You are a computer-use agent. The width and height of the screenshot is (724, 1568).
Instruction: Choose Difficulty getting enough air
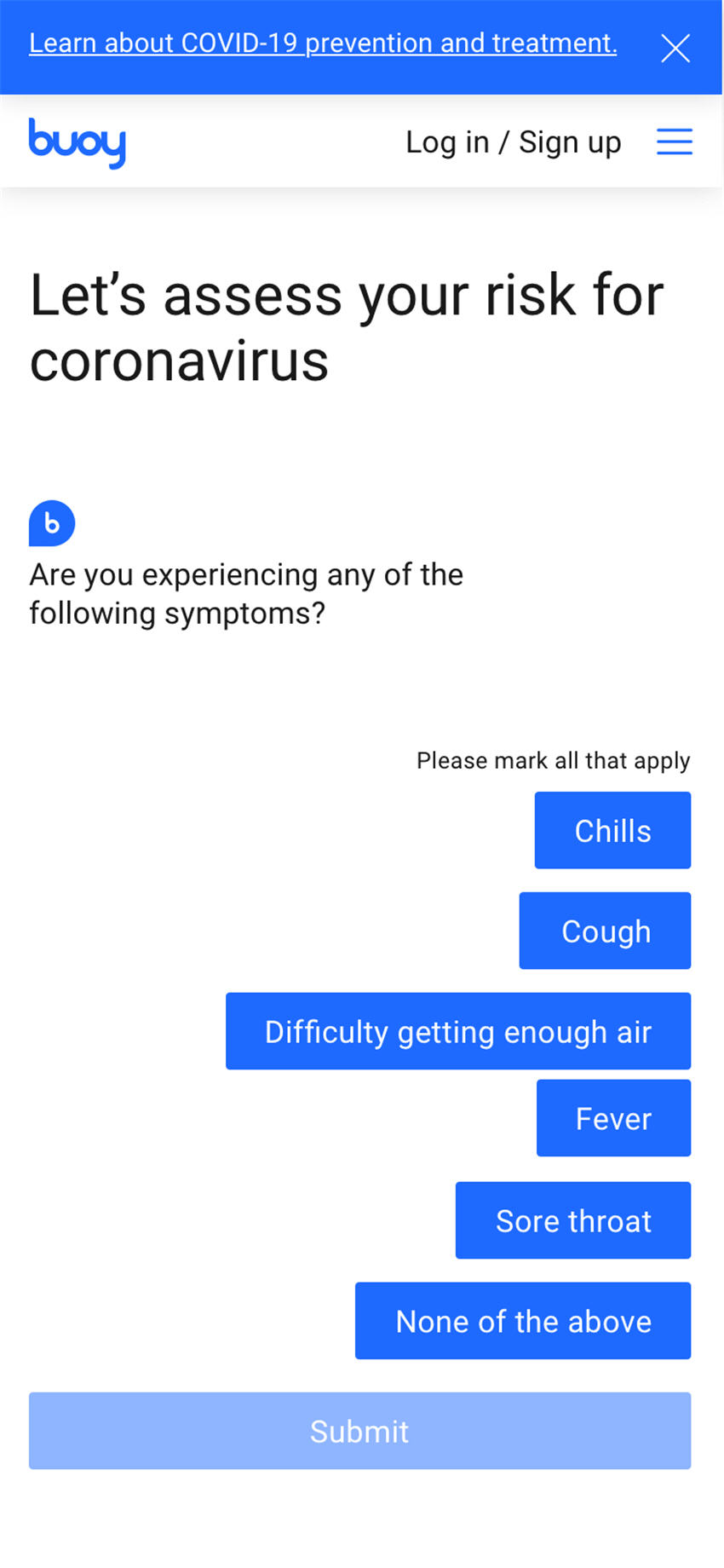[x=458, y=1031]
